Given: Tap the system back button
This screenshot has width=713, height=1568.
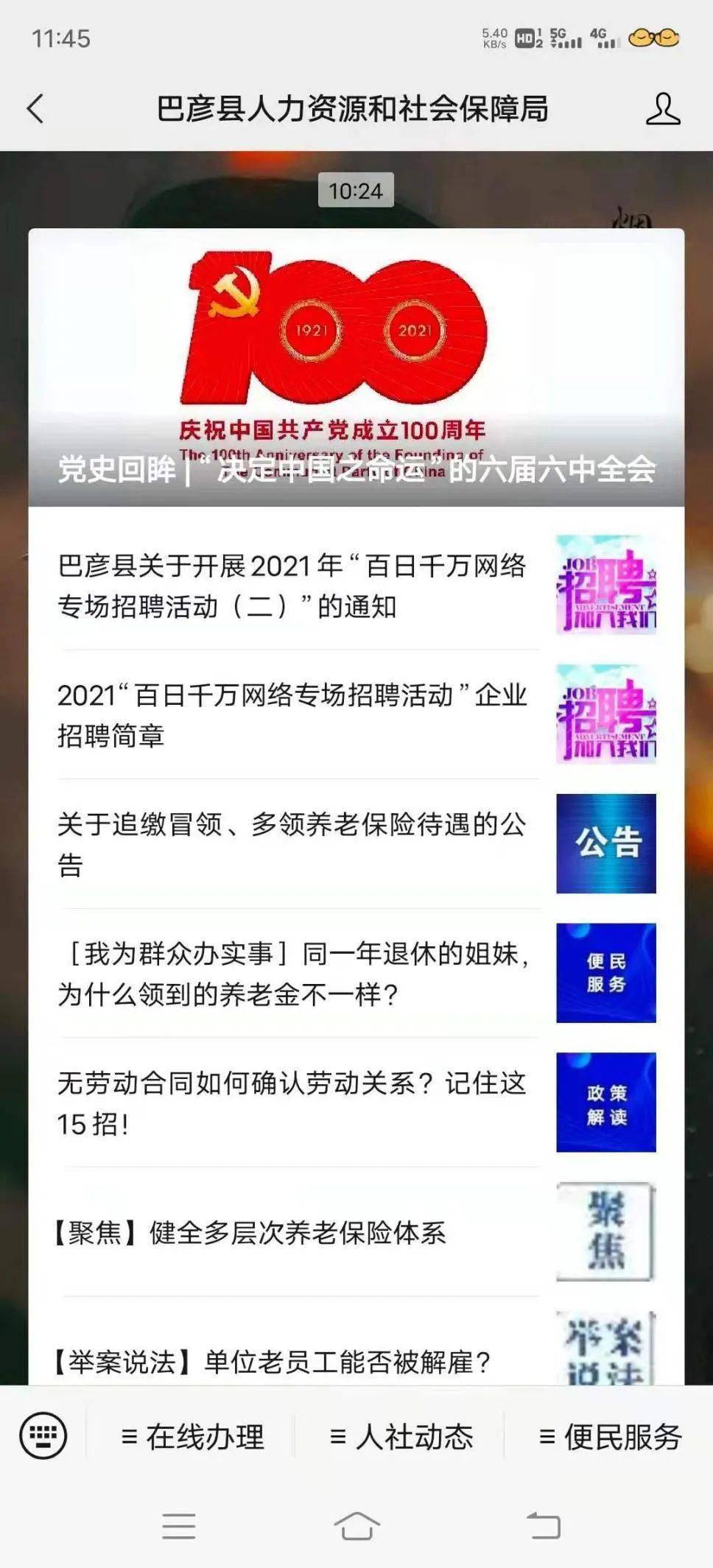Looking at the screenshot, I should pos(544,1525).
